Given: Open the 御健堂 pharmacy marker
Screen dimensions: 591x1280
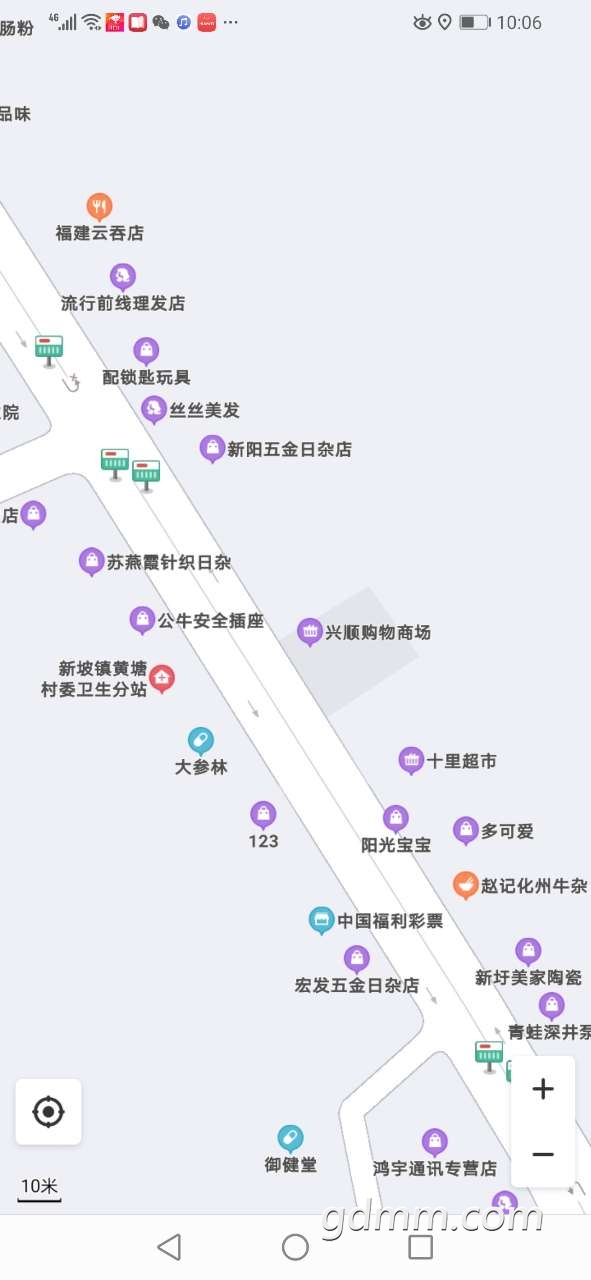Looking at the screenshot, I should [x=290, y=1139].
